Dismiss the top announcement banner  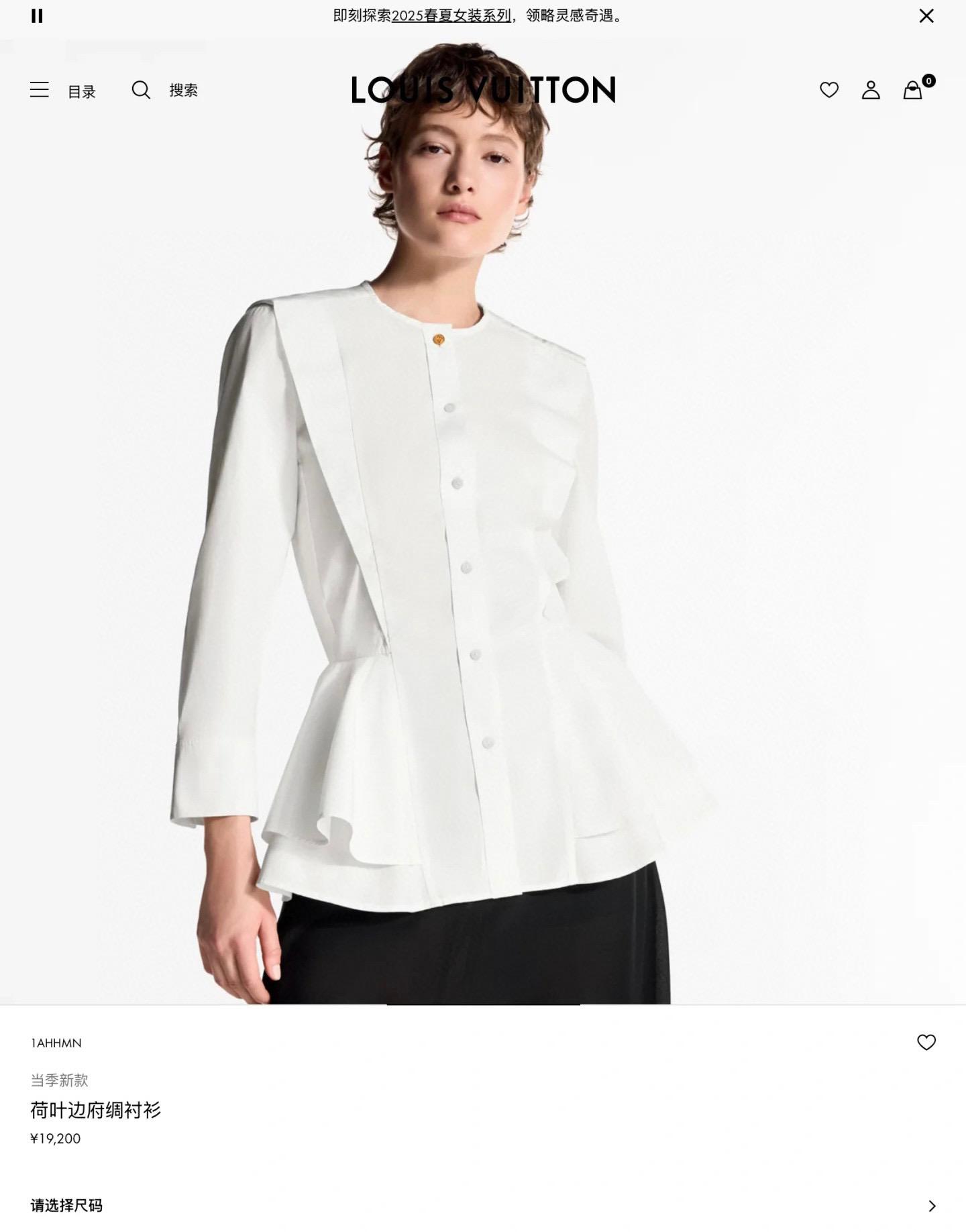(x=926, y=16)
